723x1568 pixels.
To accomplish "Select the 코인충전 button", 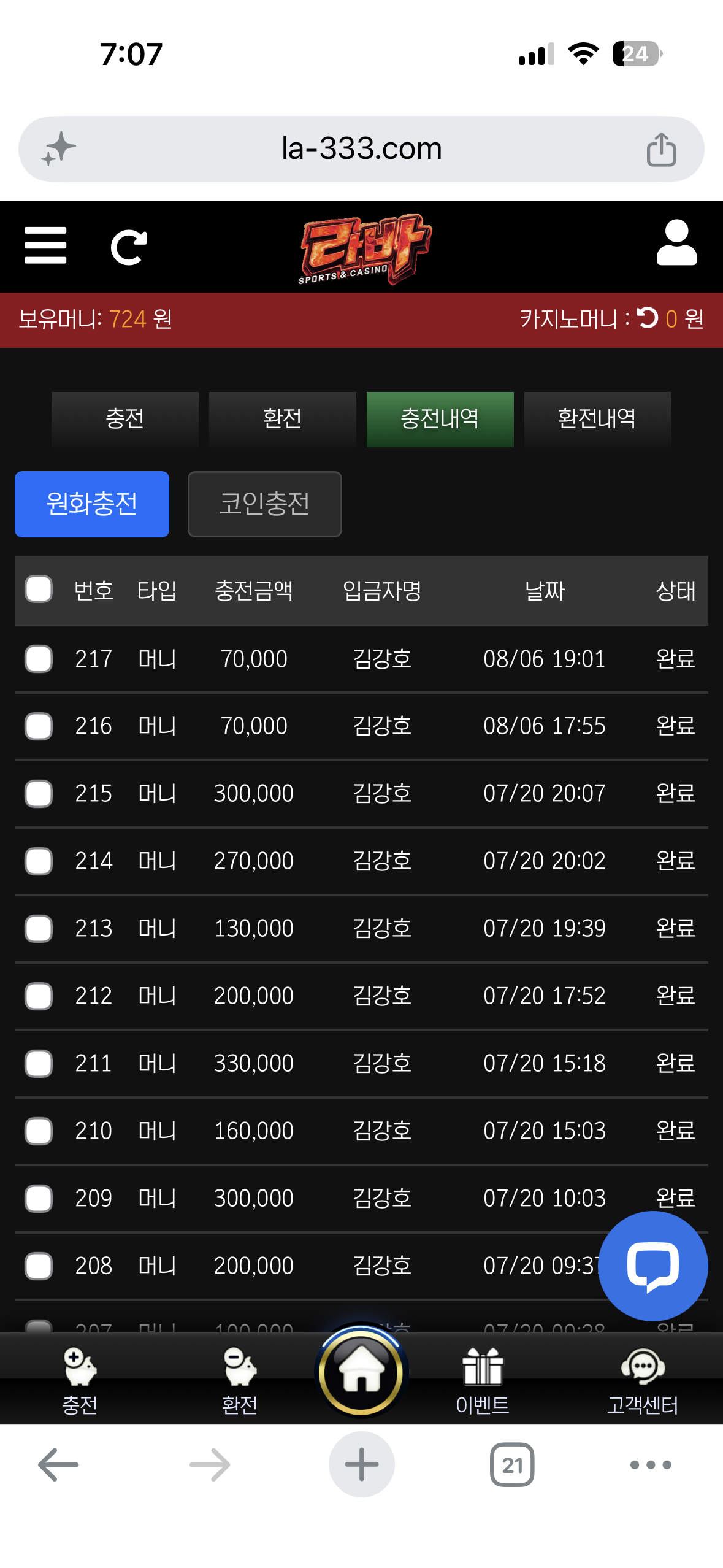I will click(x=264, y=504).
